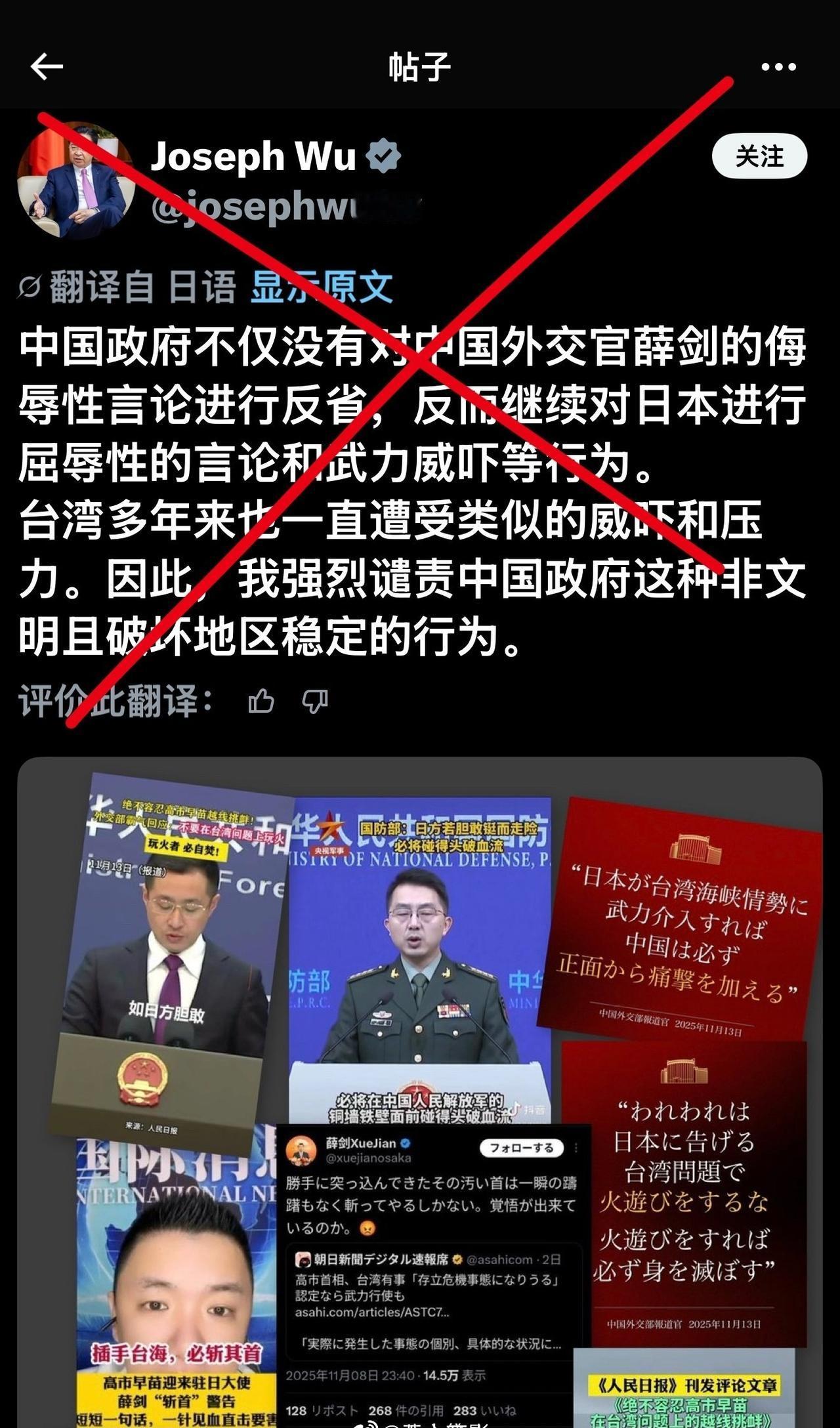Click Joseph Wu's blue verified badge

381,157
